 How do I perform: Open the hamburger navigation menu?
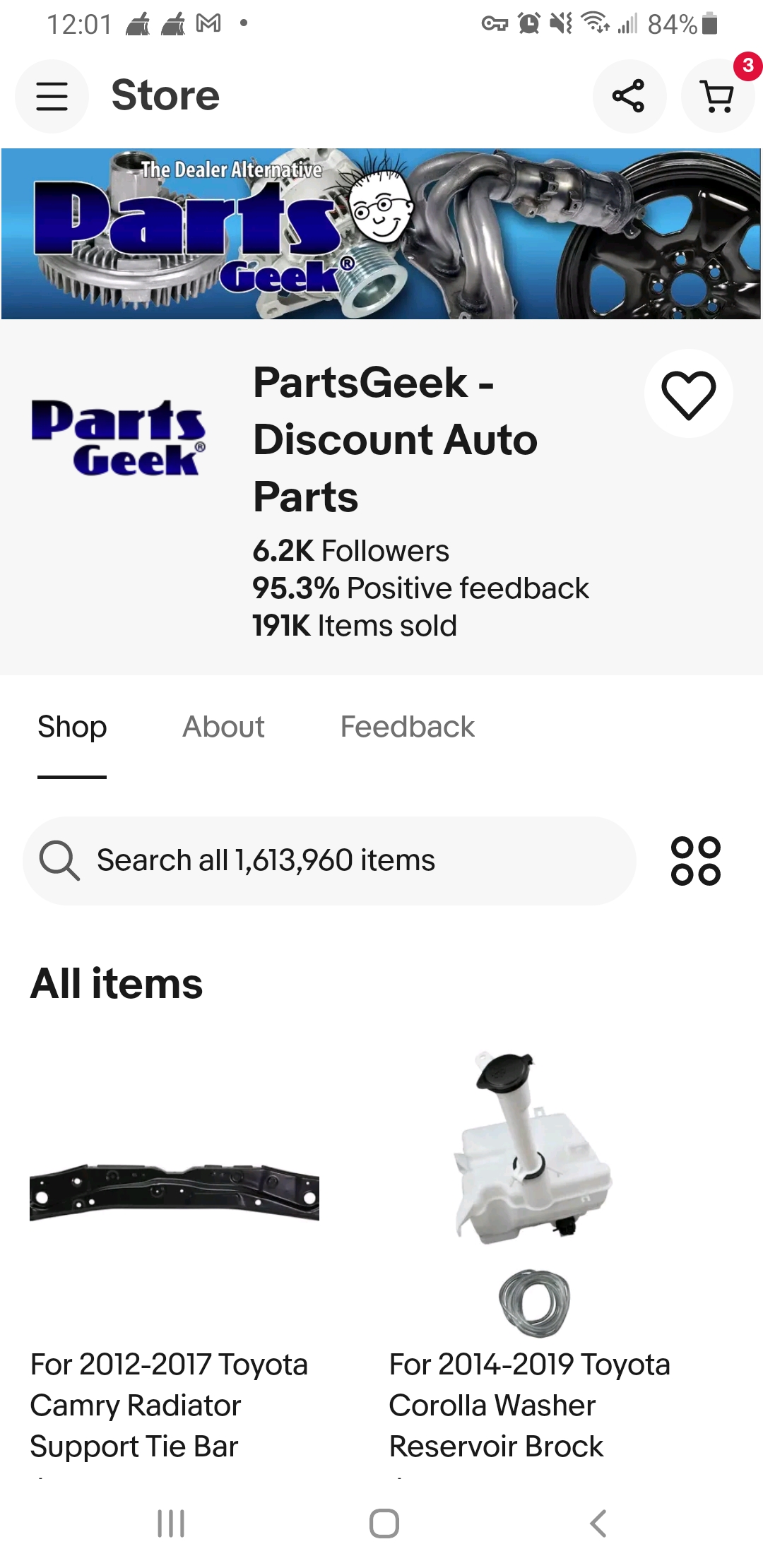(52, 96)
